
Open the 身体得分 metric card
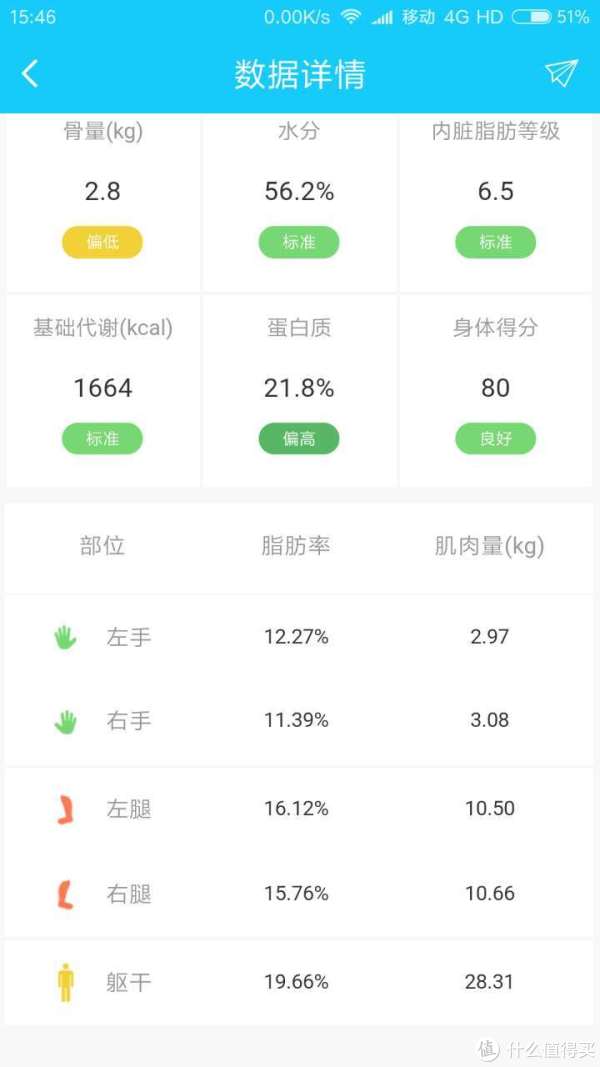(x=495, y=391)
